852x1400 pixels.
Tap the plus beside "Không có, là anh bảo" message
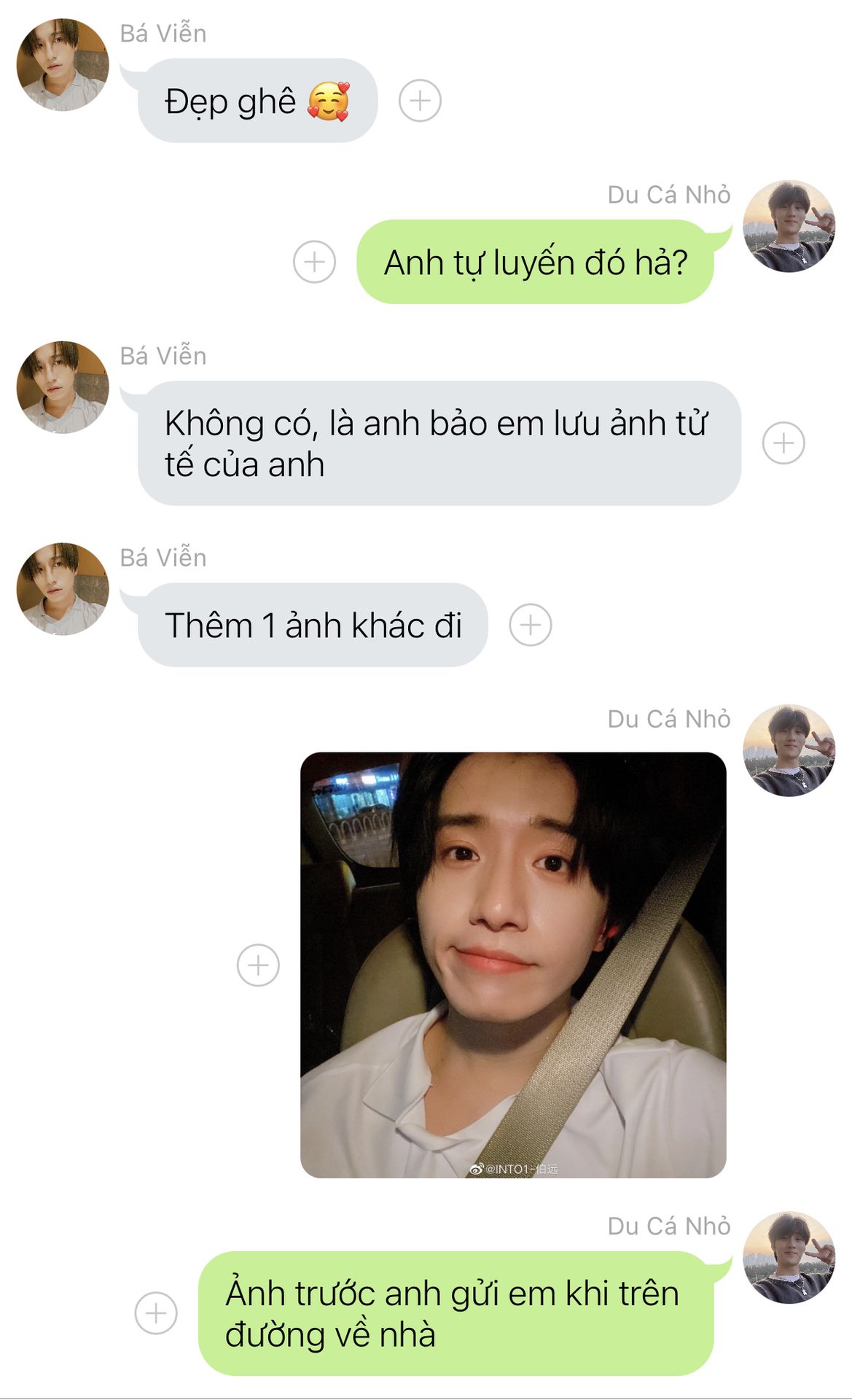(783, 443)
